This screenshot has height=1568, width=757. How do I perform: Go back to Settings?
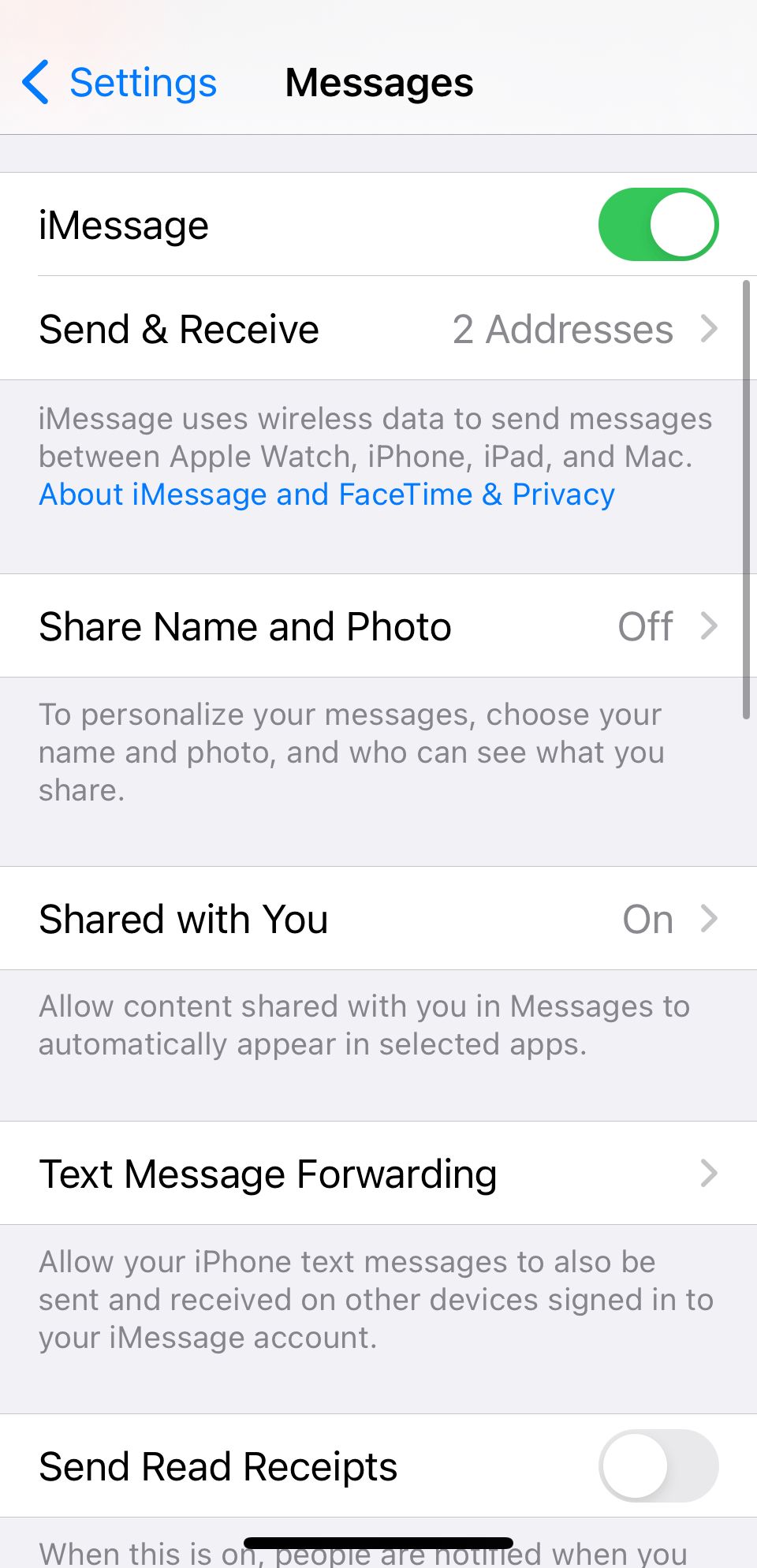(x=120, y=83)
